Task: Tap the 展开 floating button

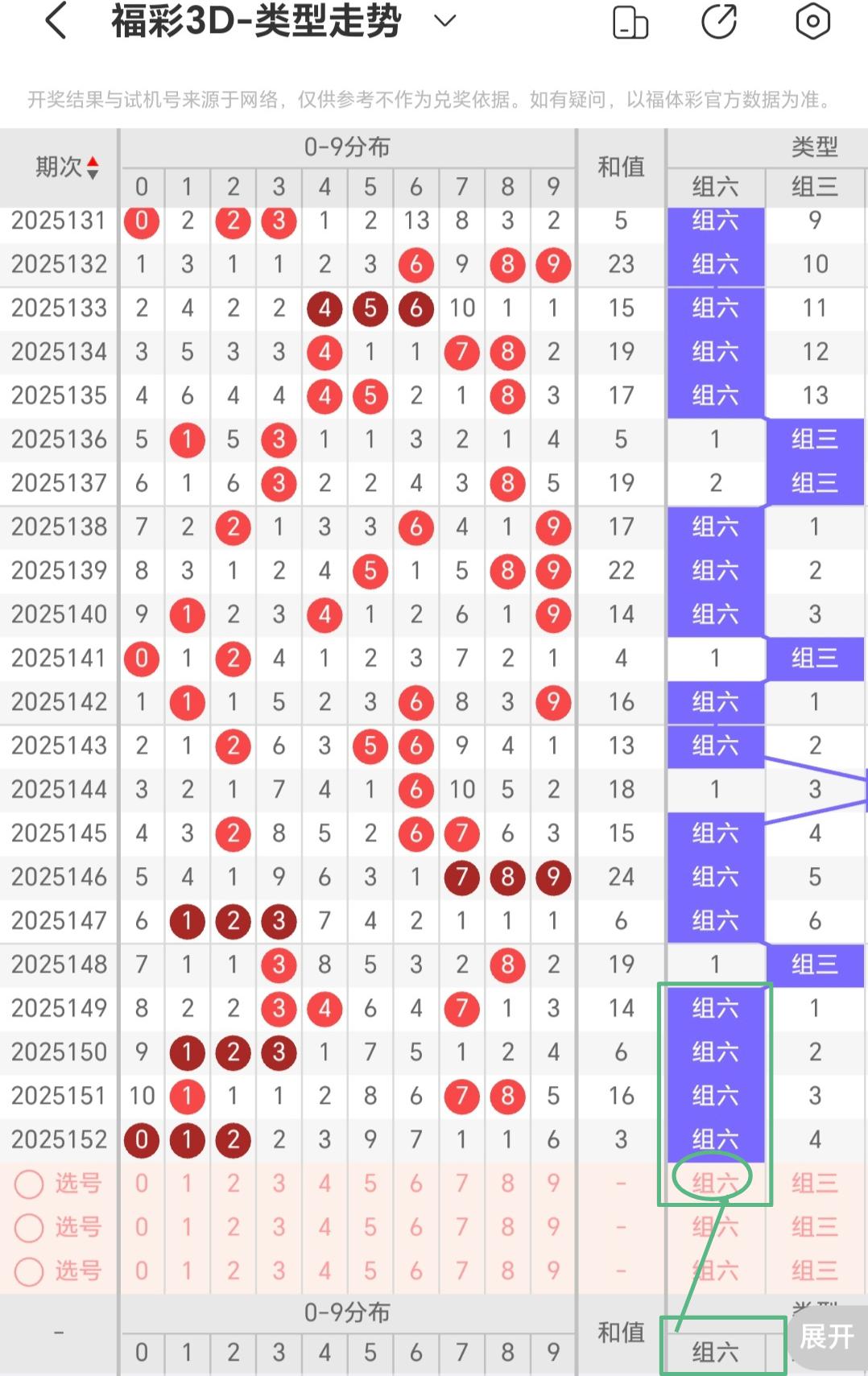Action: click(x=827, y=1337)
